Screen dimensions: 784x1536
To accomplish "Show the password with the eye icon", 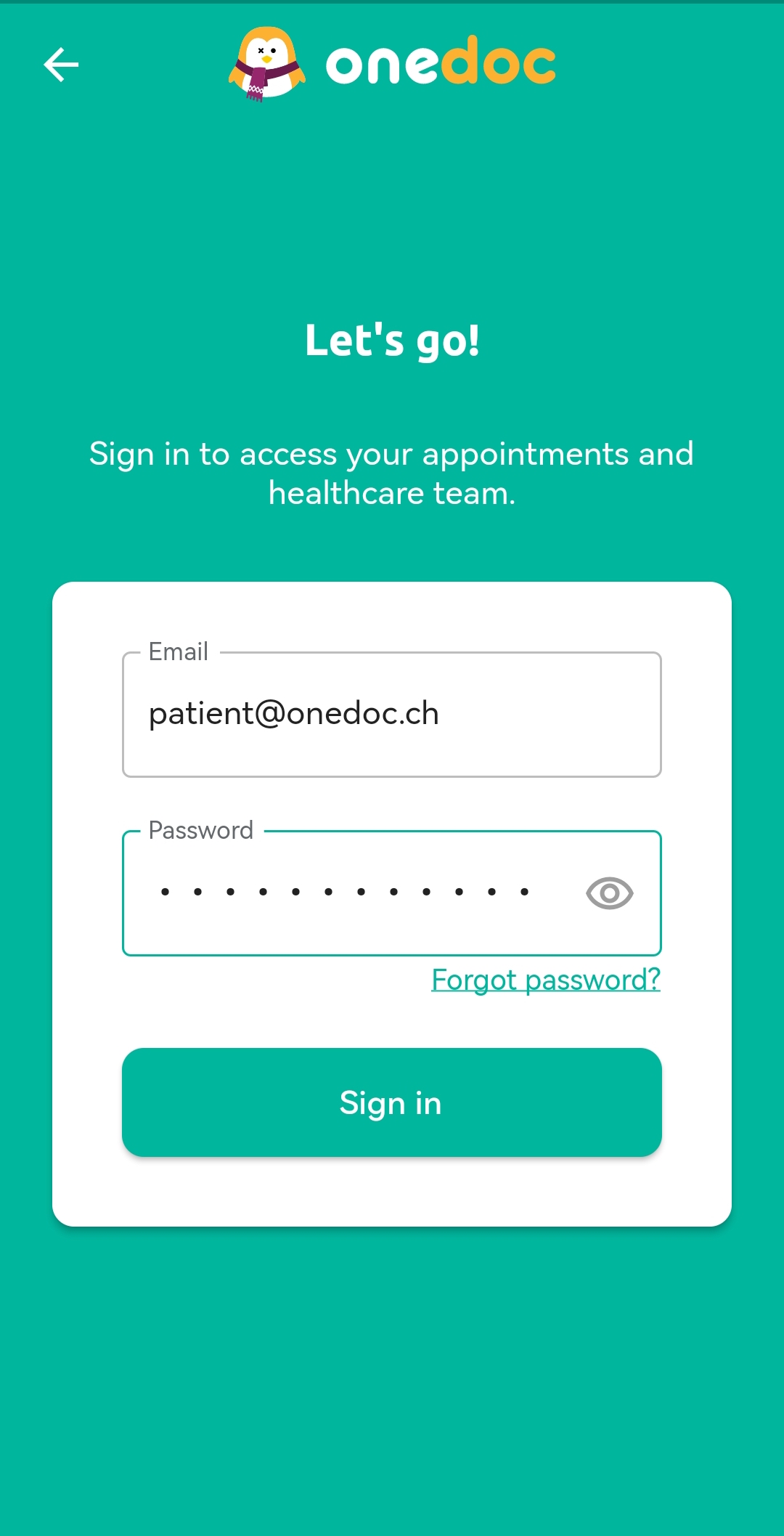I will [610, 893].
